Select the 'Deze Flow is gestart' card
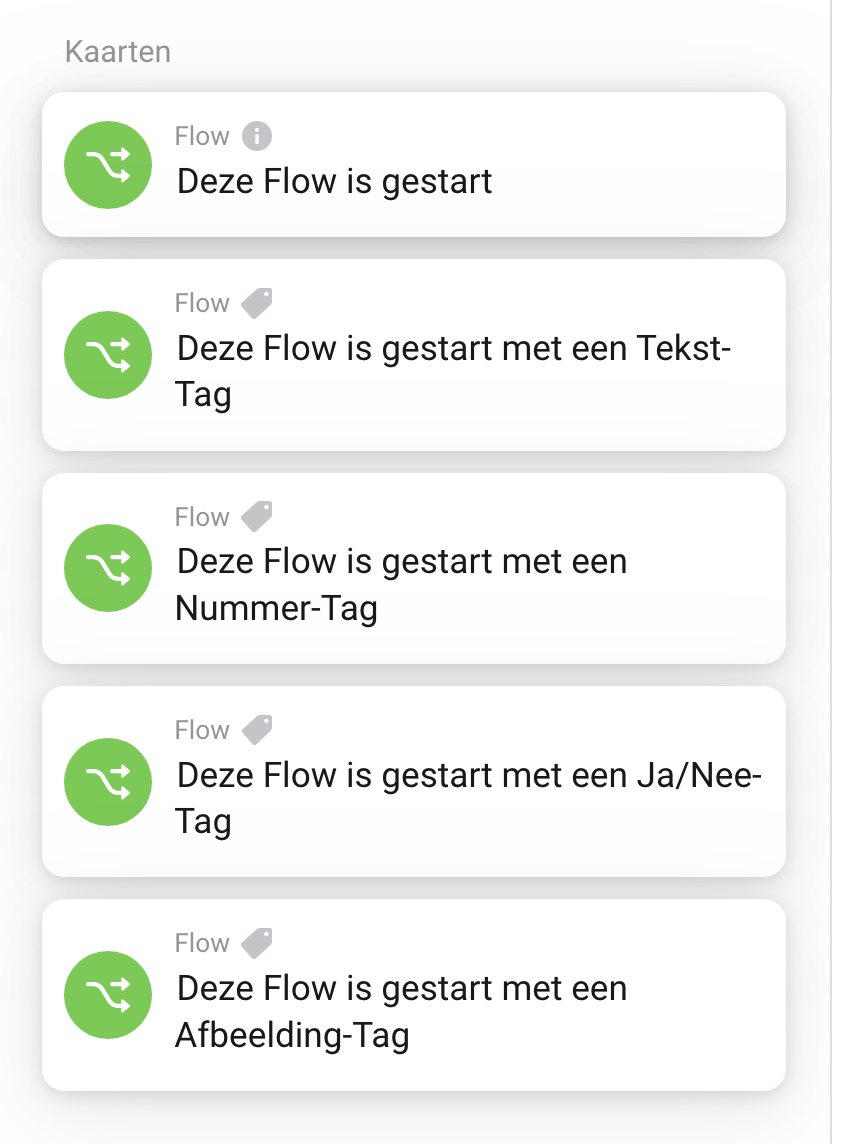Image resolution: width=860 pixels, height=1144 pixels. (x=413, y=165)
